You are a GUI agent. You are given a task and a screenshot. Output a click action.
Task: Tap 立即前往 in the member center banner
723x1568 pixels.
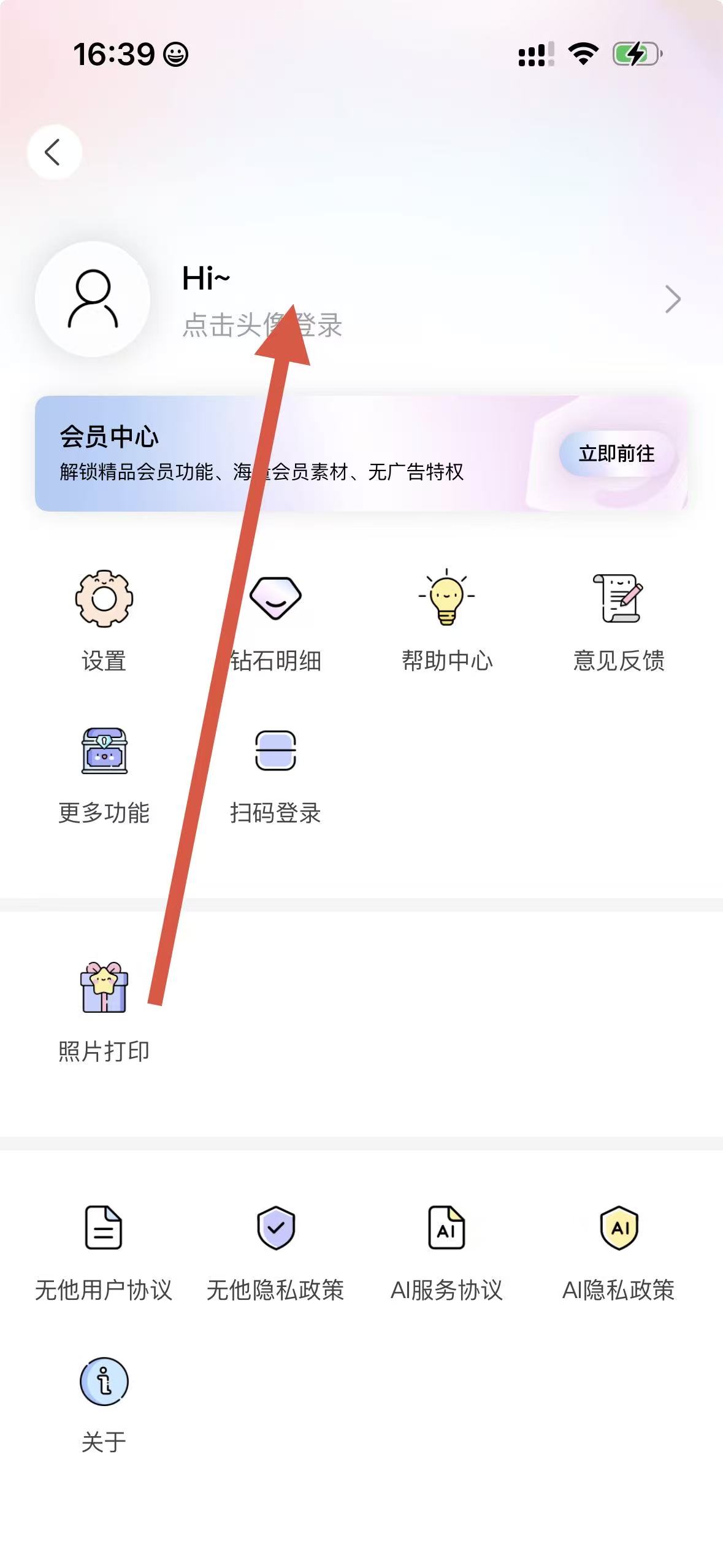point(616,454)
